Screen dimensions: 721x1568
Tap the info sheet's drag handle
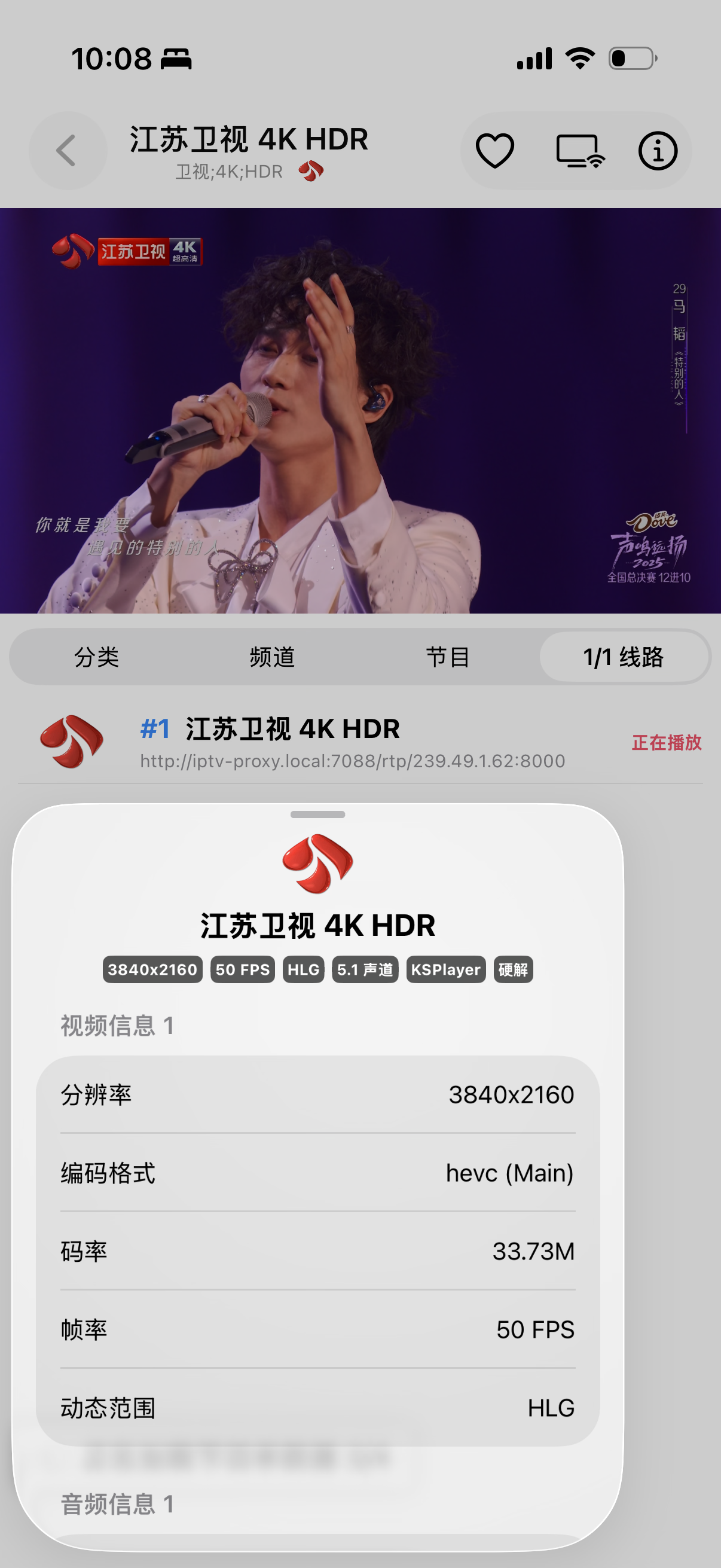[317, 814]
